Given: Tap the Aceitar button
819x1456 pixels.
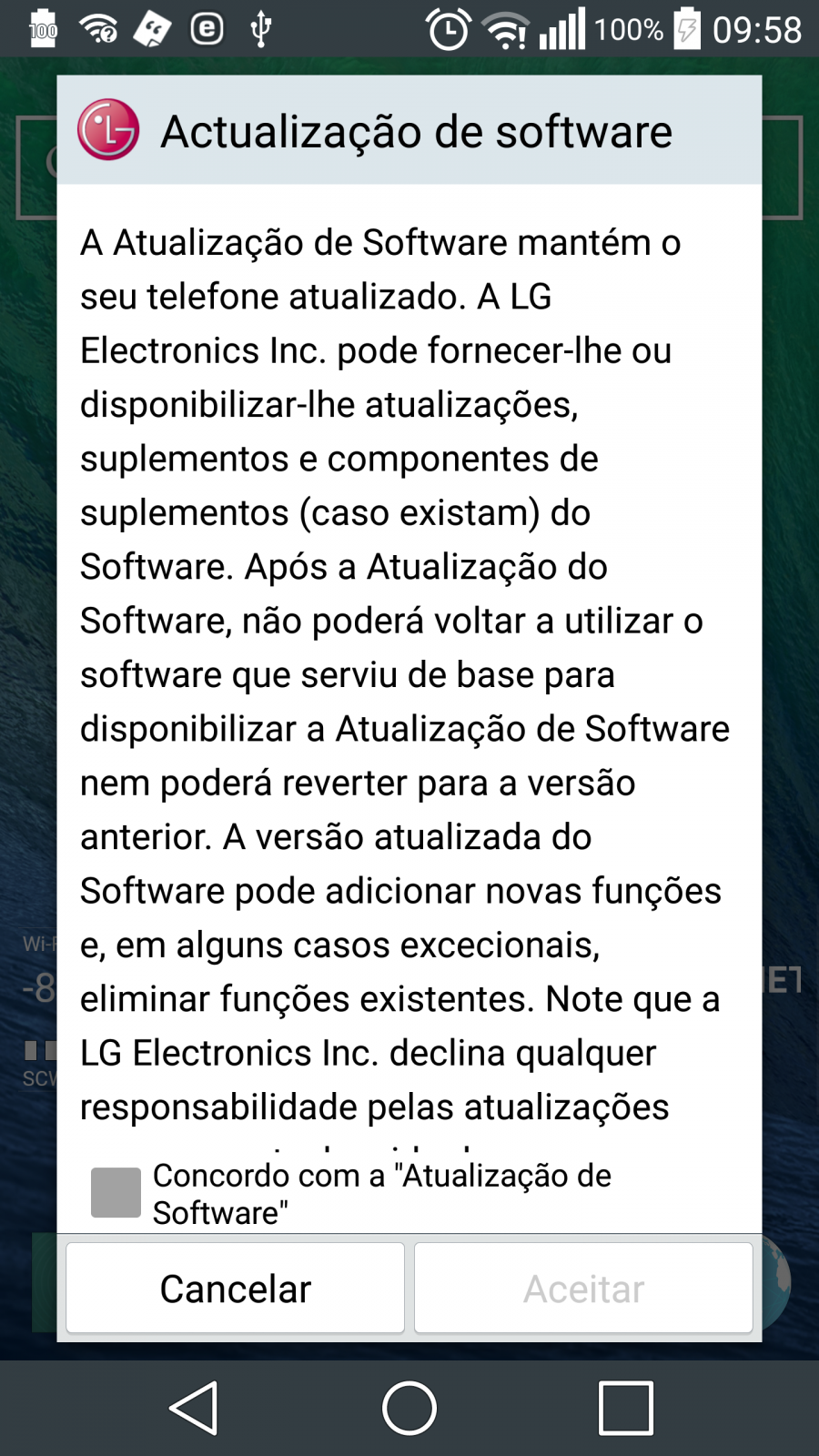Looking at the screenshot, I should [583, 1288].
